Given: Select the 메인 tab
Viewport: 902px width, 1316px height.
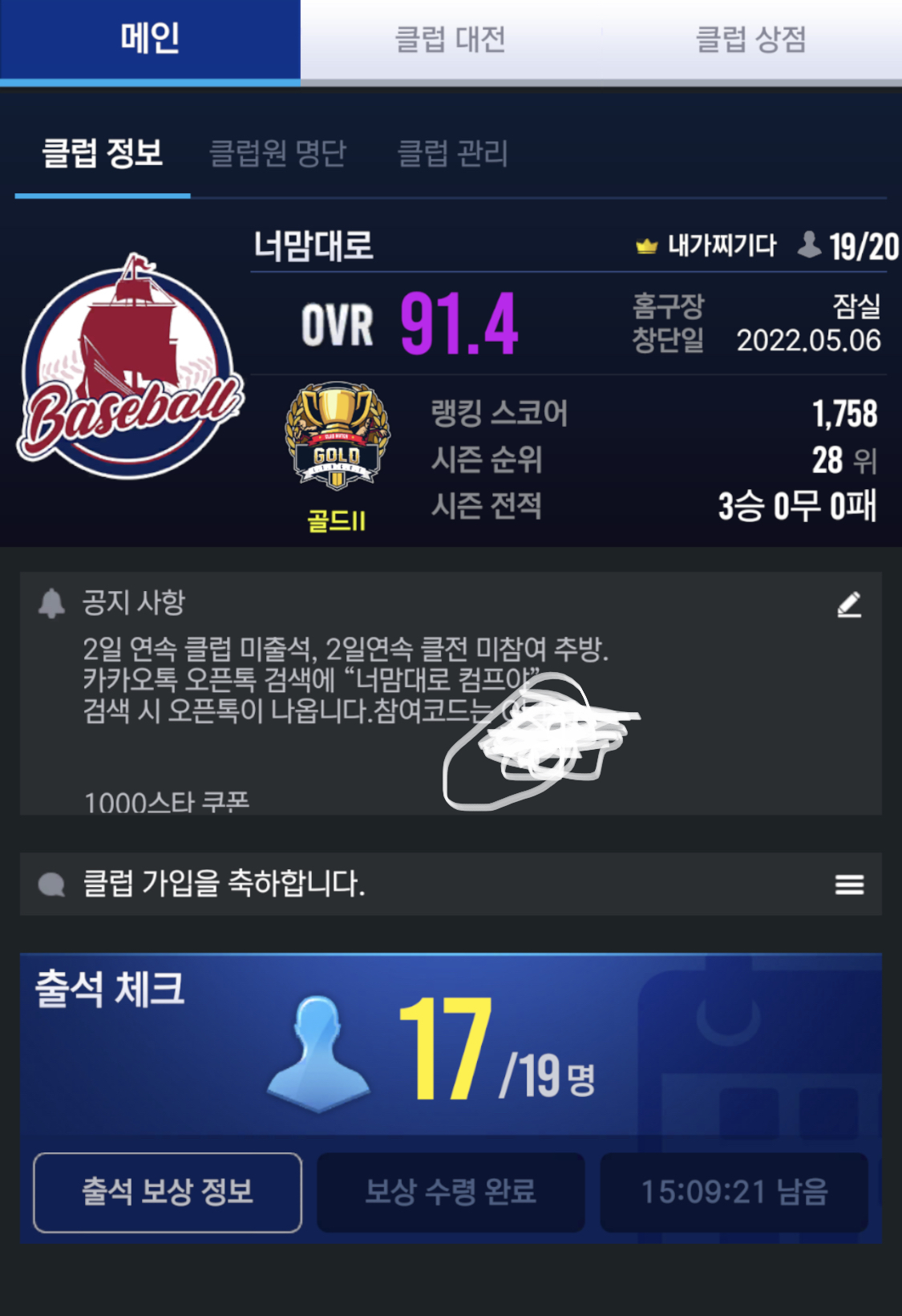Looking at the screenshot, I should point(150,39).
